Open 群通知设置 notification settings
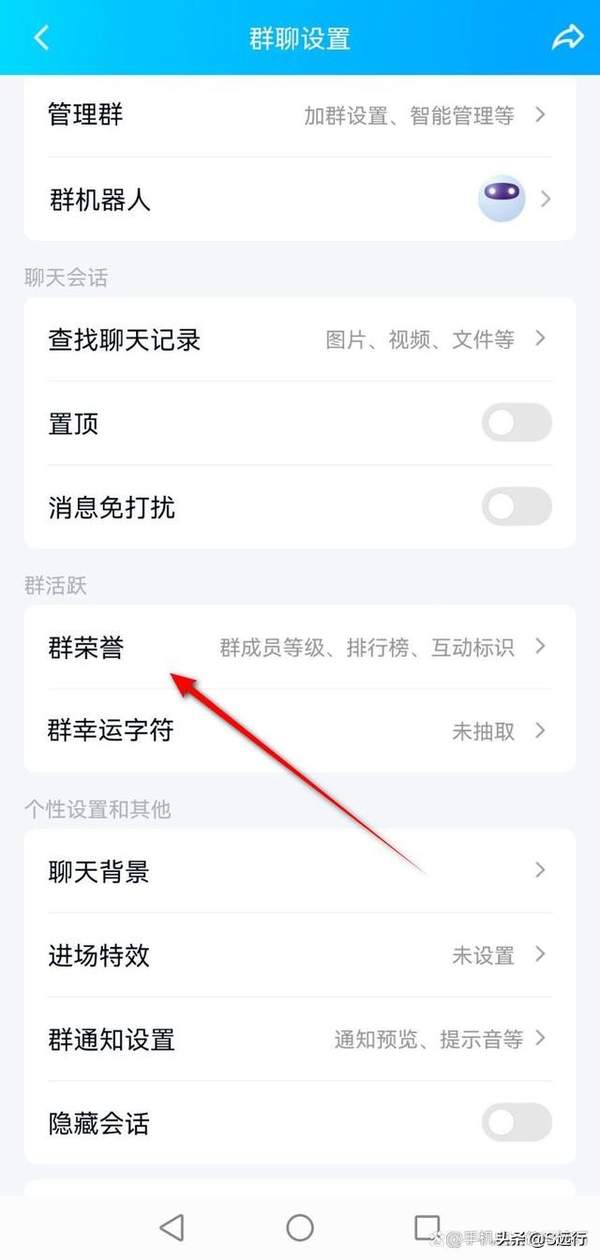 (300, 1039)
